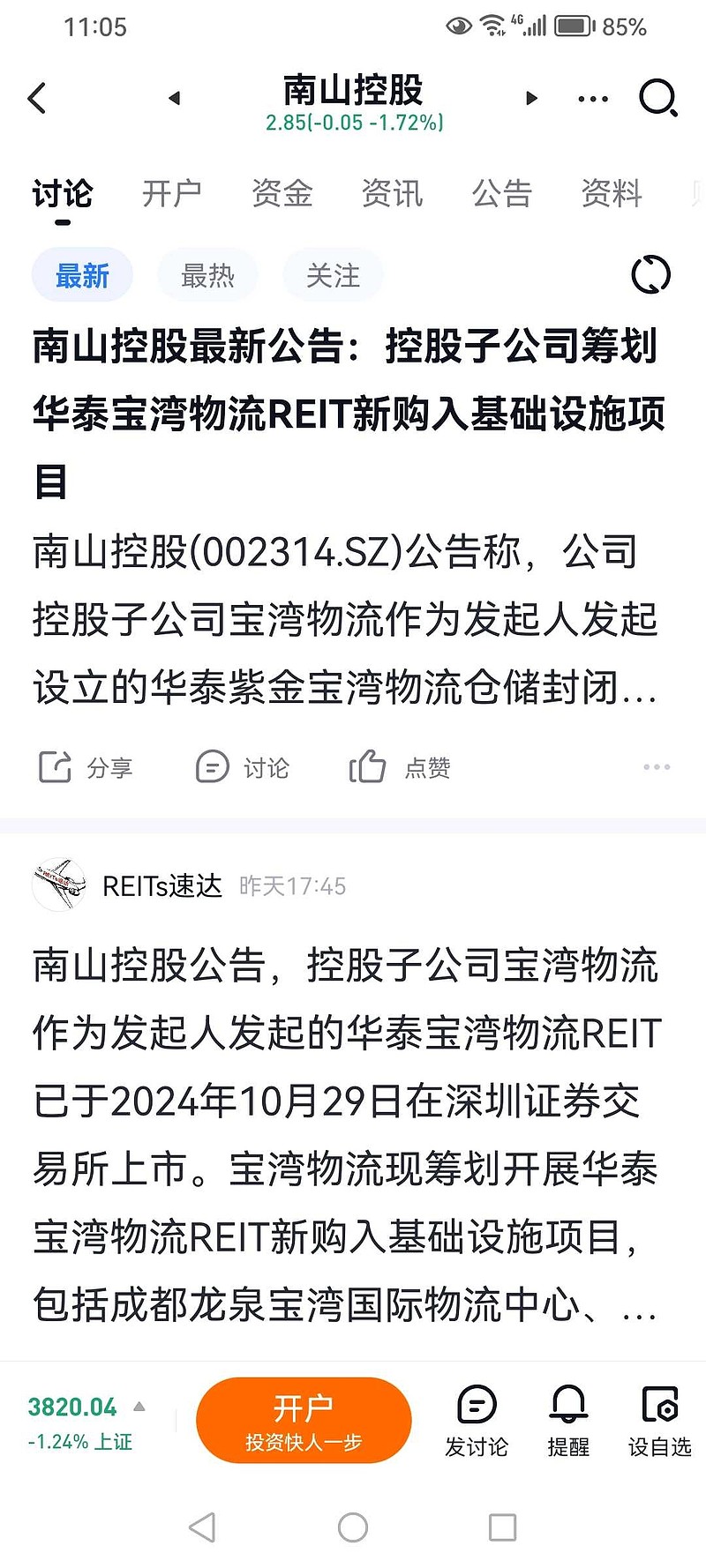Go to next stock with right arrow
This screenshot has height=1568, width=706.
[x=531, y=99]
